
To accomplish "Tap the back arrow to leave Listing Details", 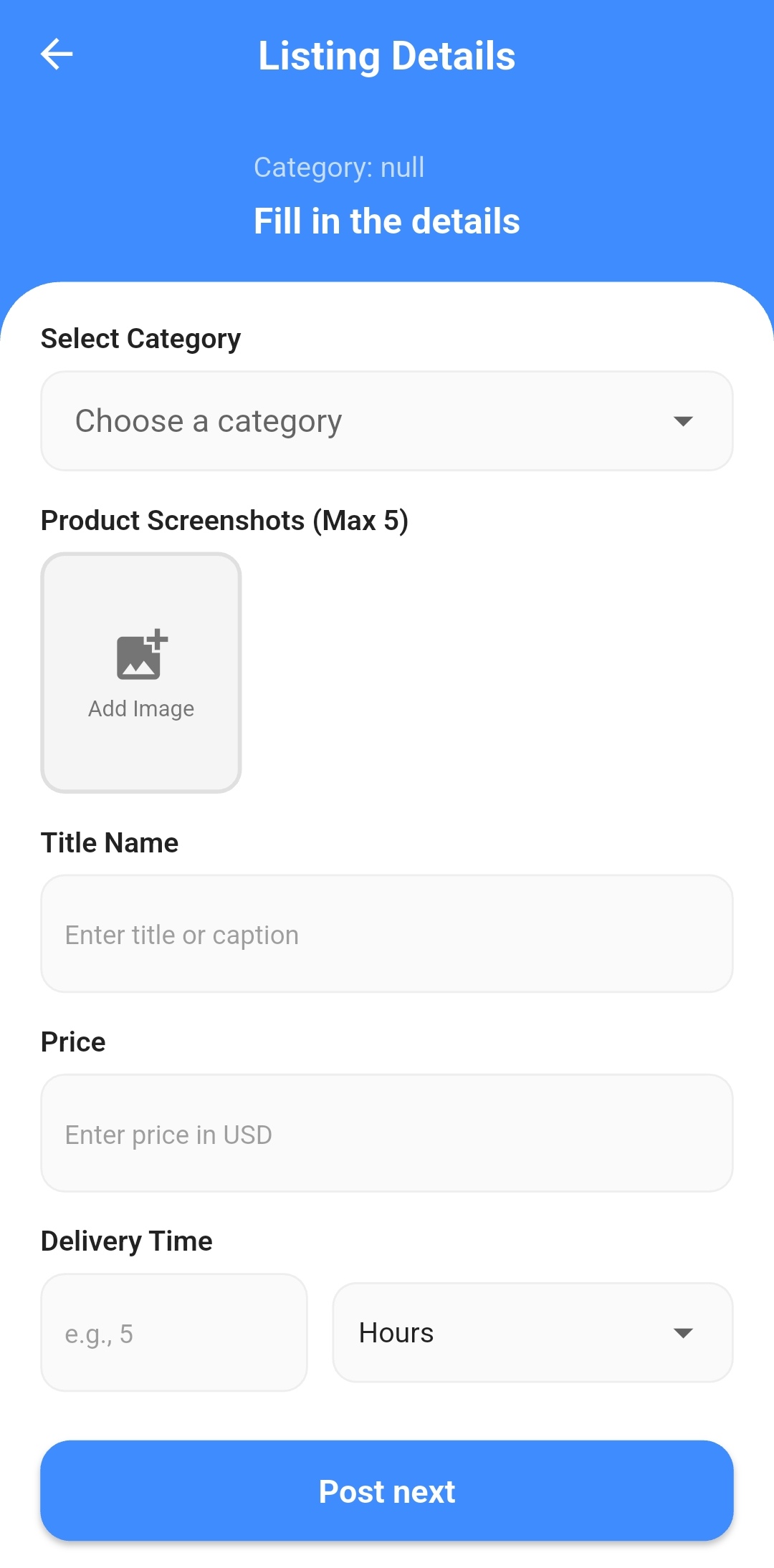I will [58, 54].
